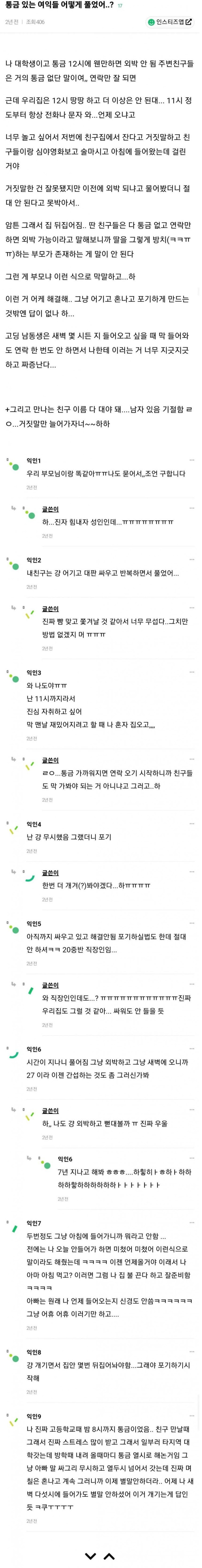Open the more options on 익인5's comment
Screen dimensions: 202x1568
191,924
